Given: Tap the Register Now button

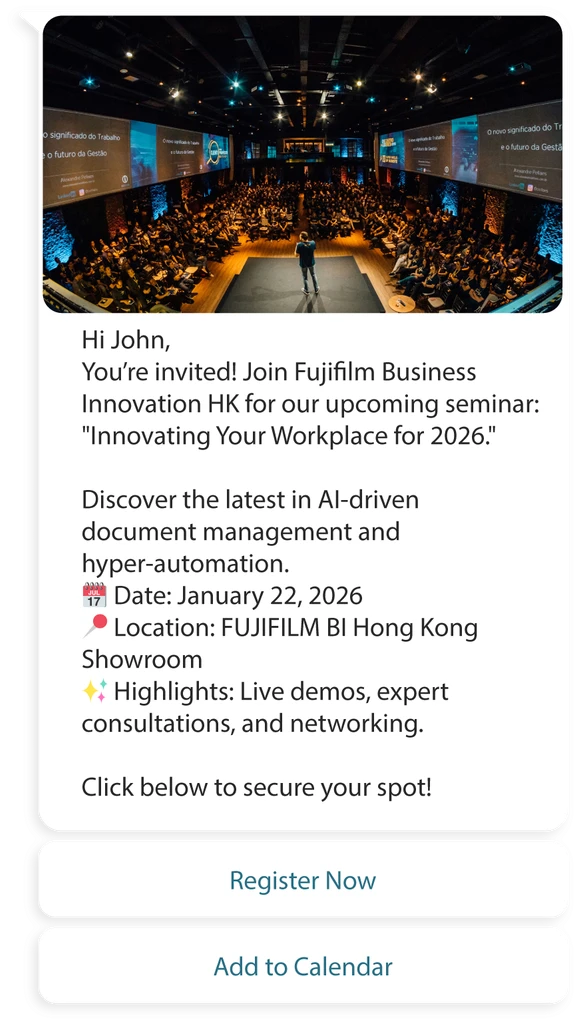Looking at the screenshot, I should click(x=303, y=880).
